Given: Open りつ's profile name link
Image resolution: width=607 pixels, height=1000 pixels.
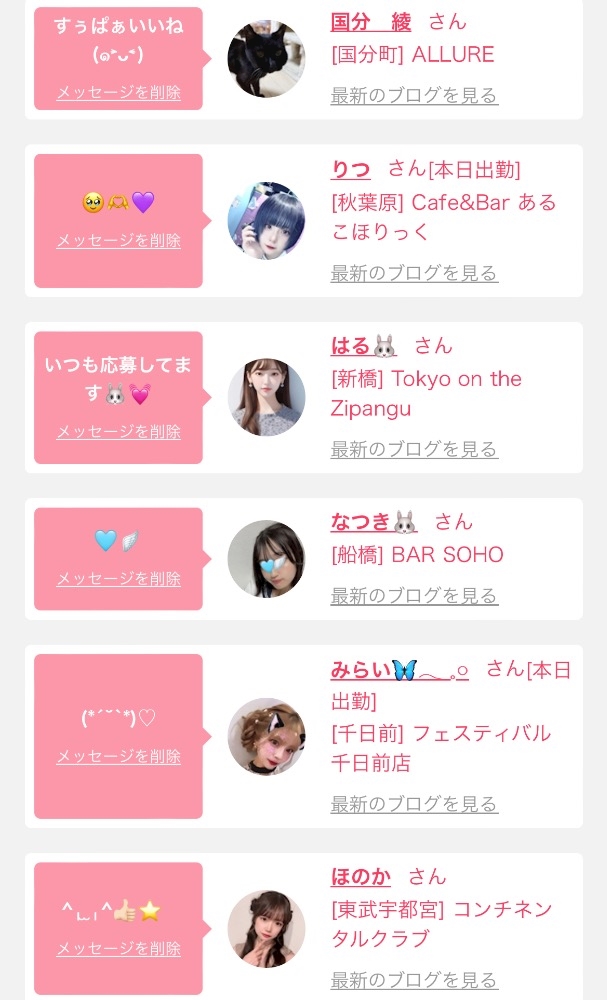Looking at the screenshot, I should (x=351, y=170).
